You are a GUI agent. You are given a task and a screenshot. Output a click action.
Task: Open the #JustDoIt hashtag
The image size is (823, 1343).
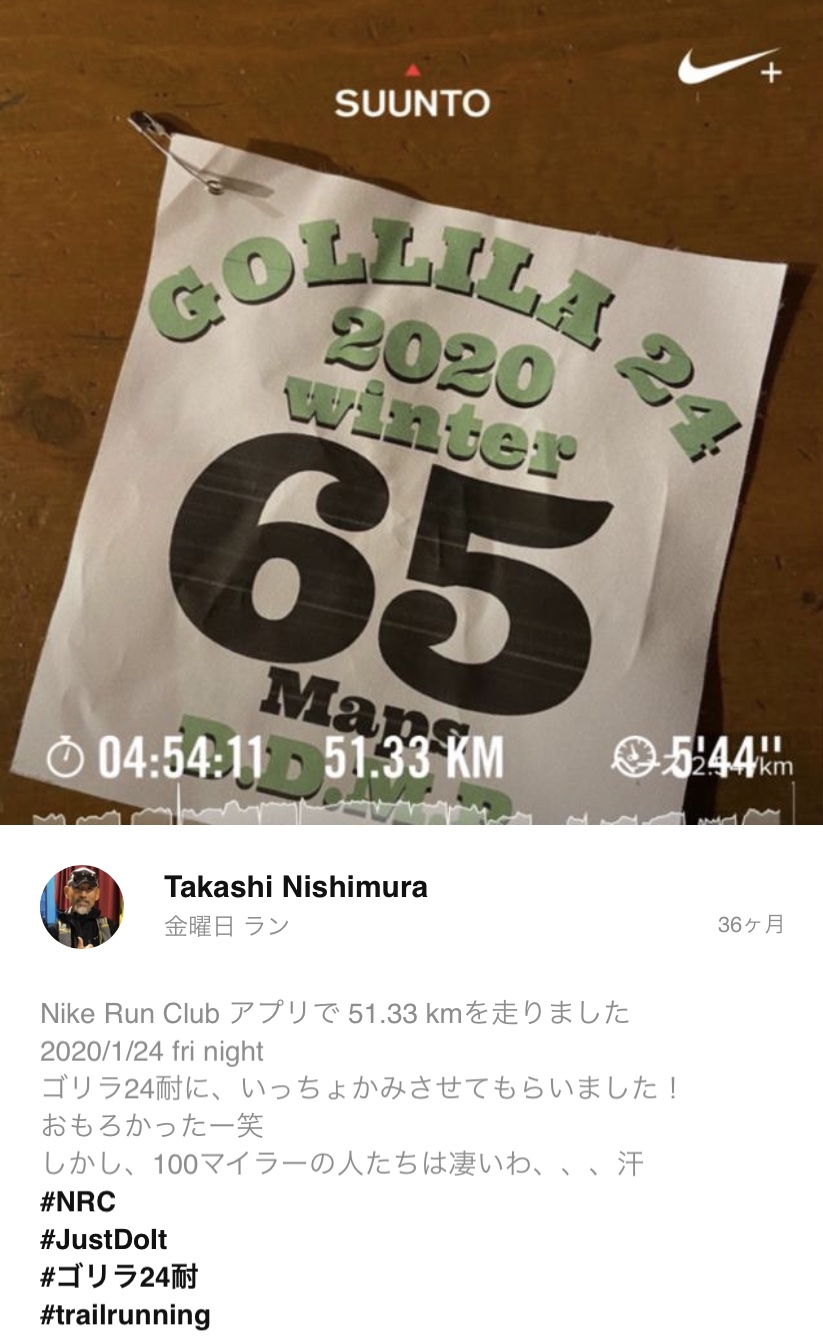point(103,1239)
